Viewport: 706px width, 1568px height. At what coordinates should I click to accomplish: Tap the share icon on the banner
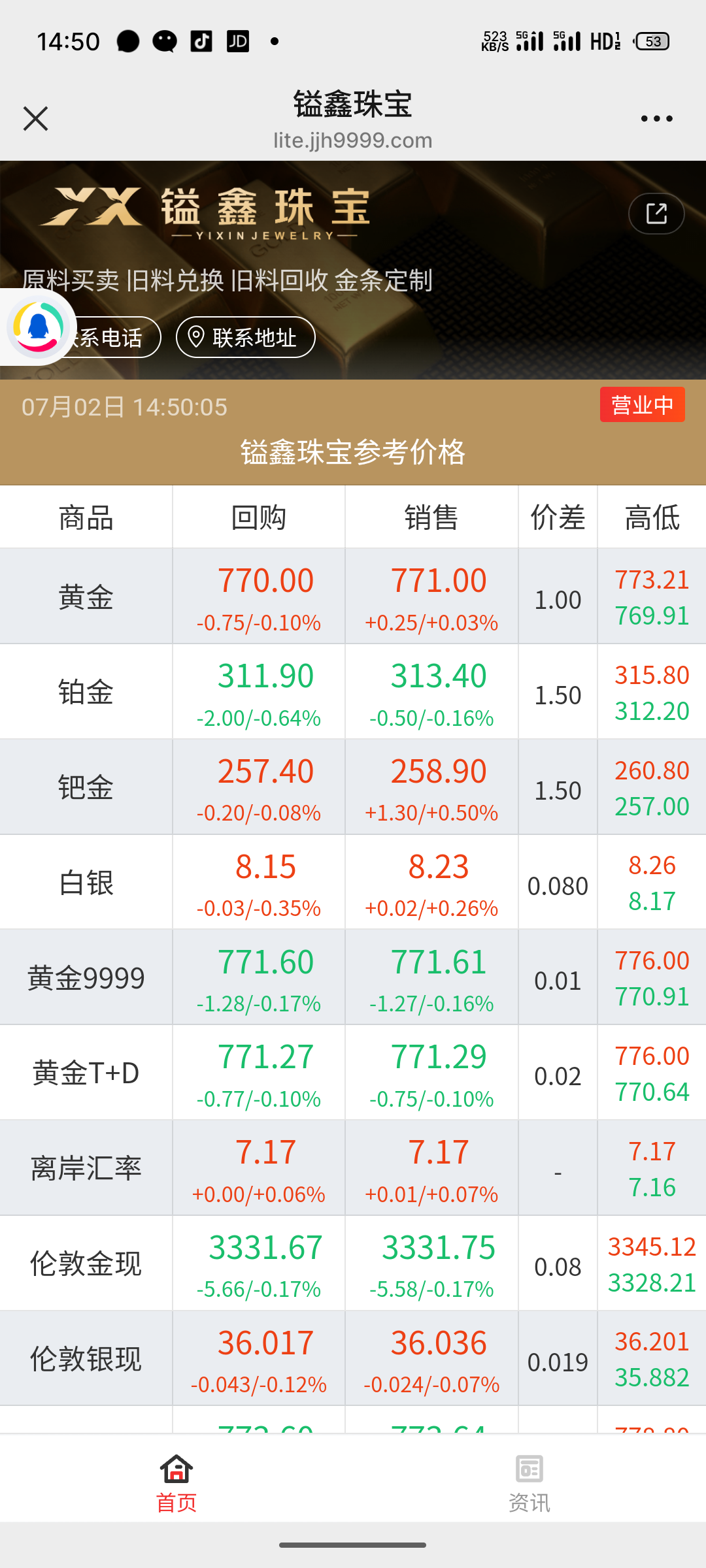coord(656,214)
